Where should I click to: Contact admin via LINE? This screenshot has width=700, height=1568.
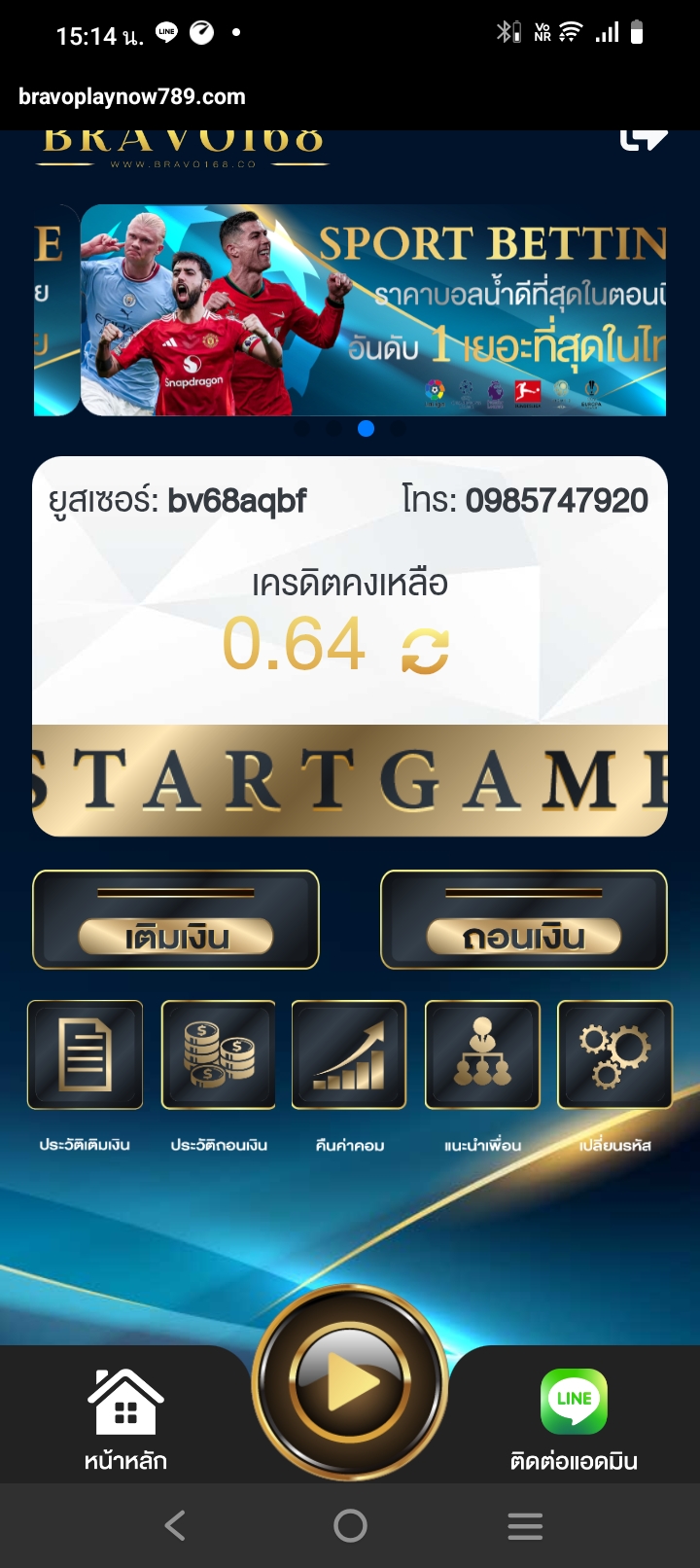[574, 1419]
